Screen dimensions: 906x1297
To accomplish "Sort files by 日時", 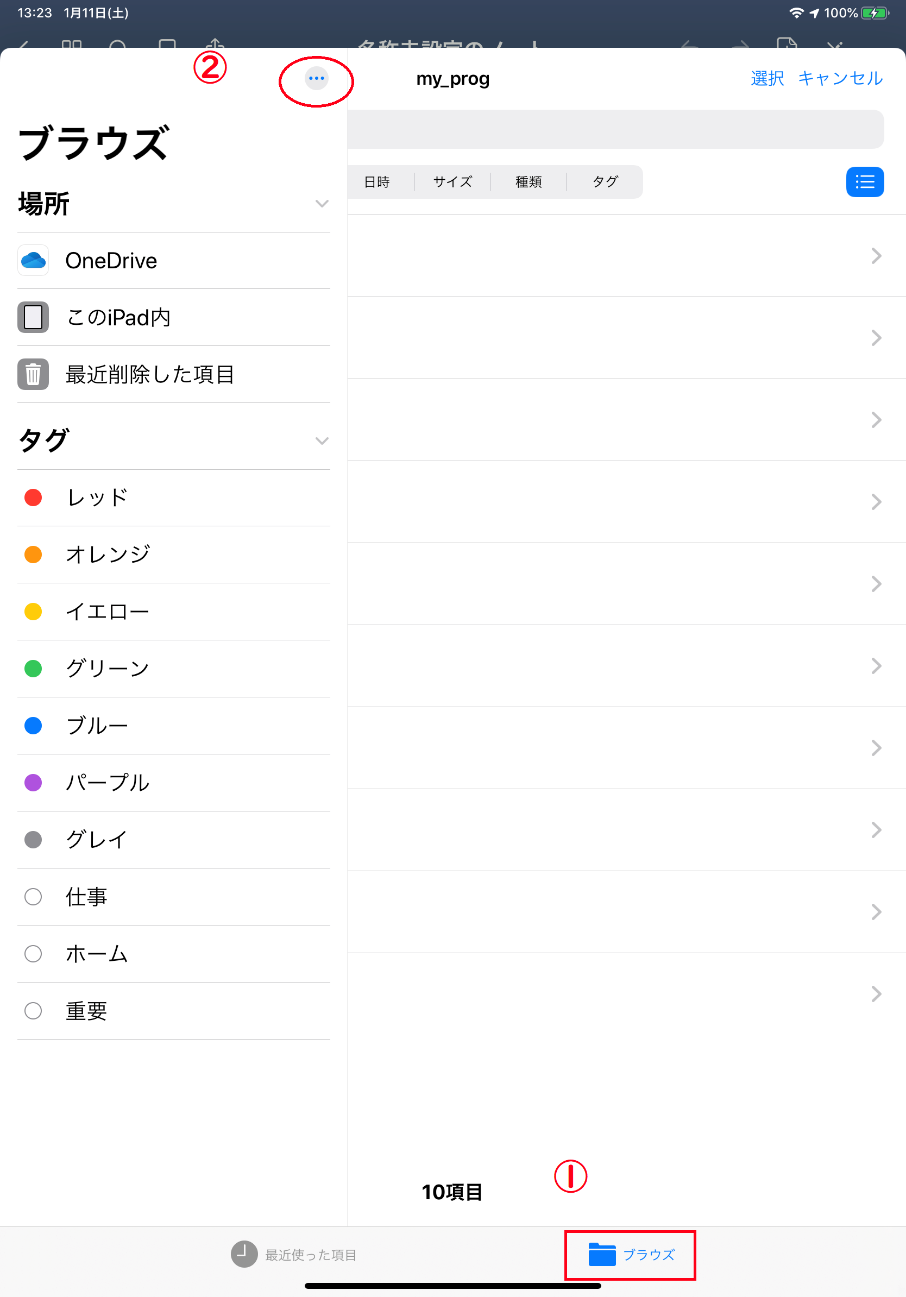I will [377, 182].
